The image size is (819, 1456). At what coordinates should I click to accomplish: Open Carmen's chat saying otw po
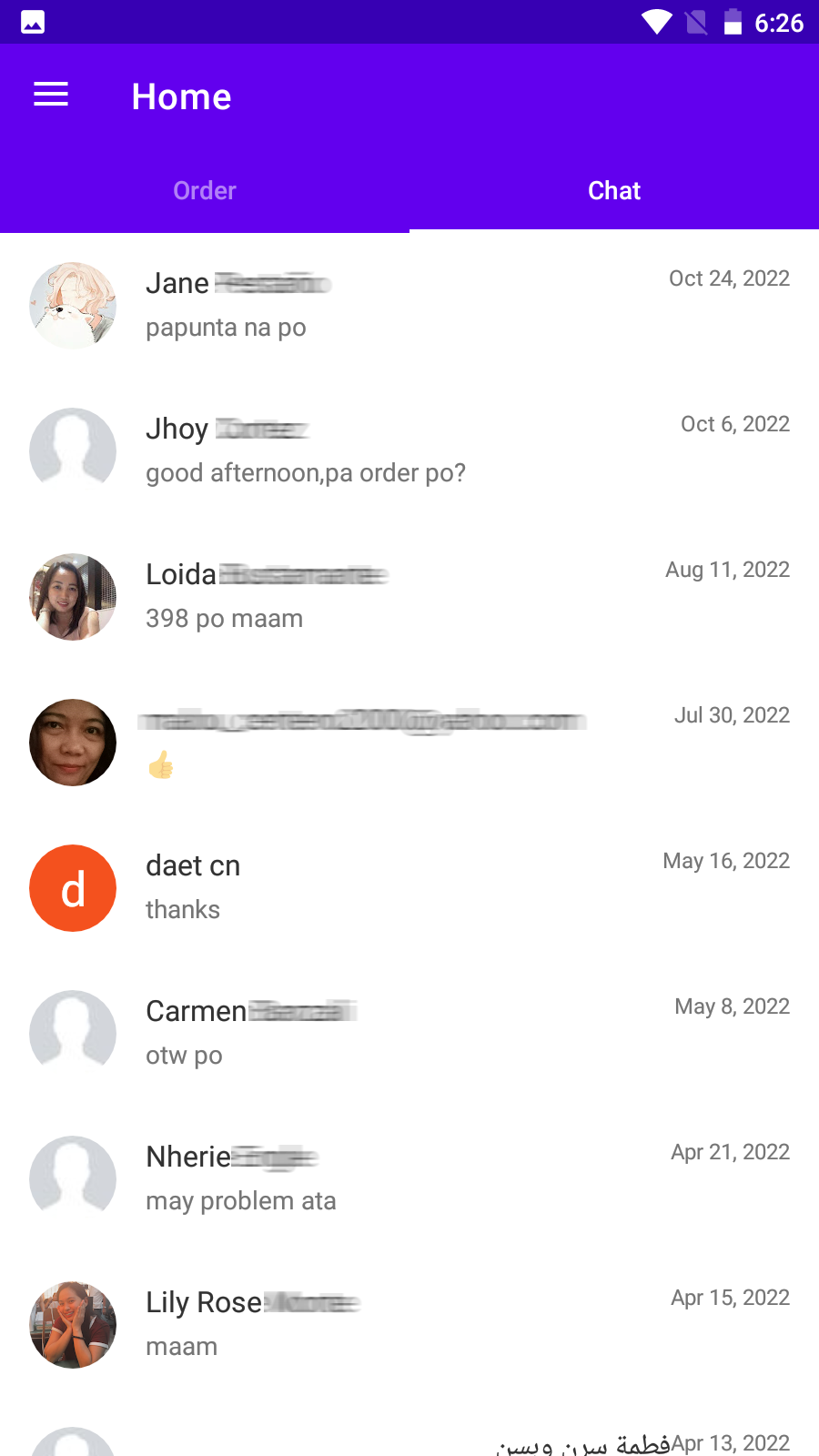pyautogui.click(x=409, y=1034)
